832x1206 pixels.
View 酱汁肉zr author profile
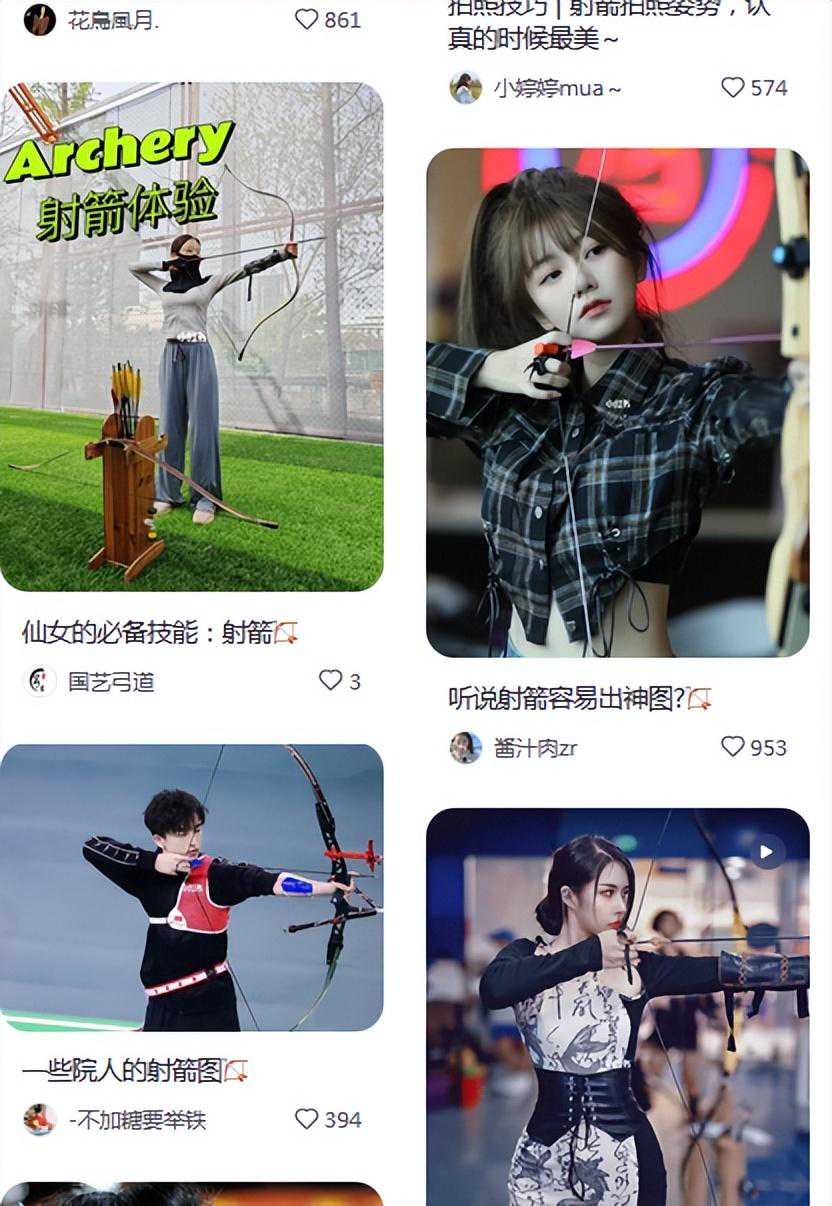(x=534, y=748)
